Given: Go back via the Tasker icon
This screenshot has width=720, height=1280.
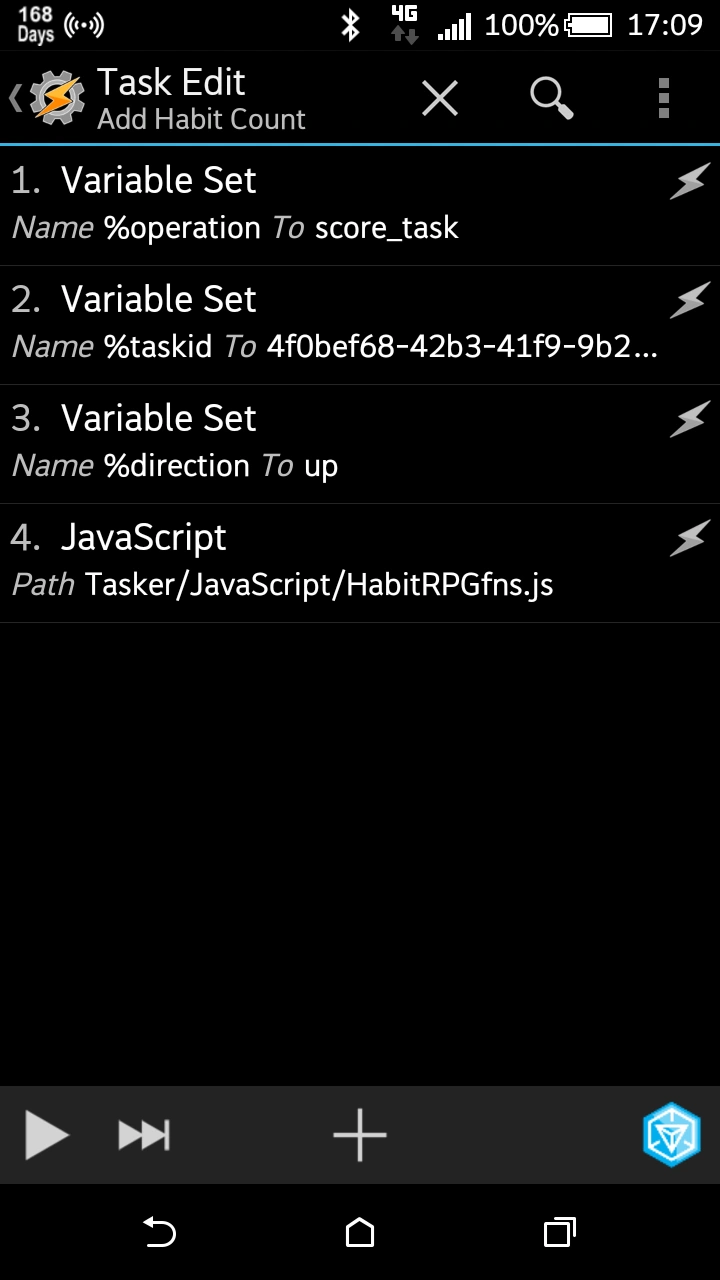Looking at the screenshot, I should click(x=48, y=99).
